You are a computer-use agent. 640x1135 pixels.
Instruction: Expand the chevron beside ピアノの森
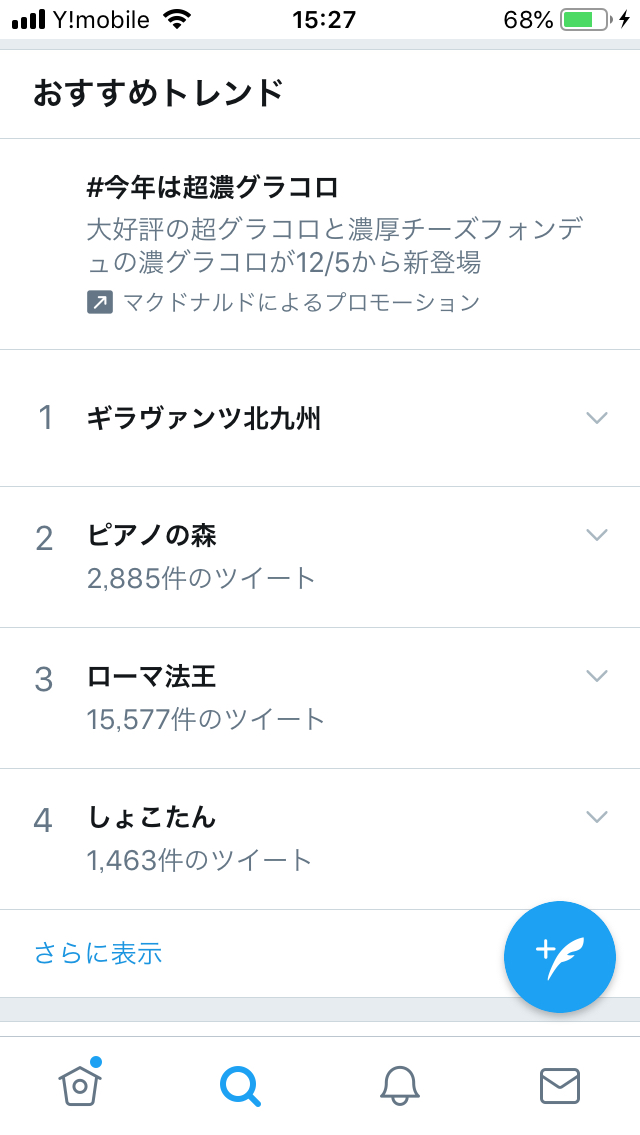597,535
